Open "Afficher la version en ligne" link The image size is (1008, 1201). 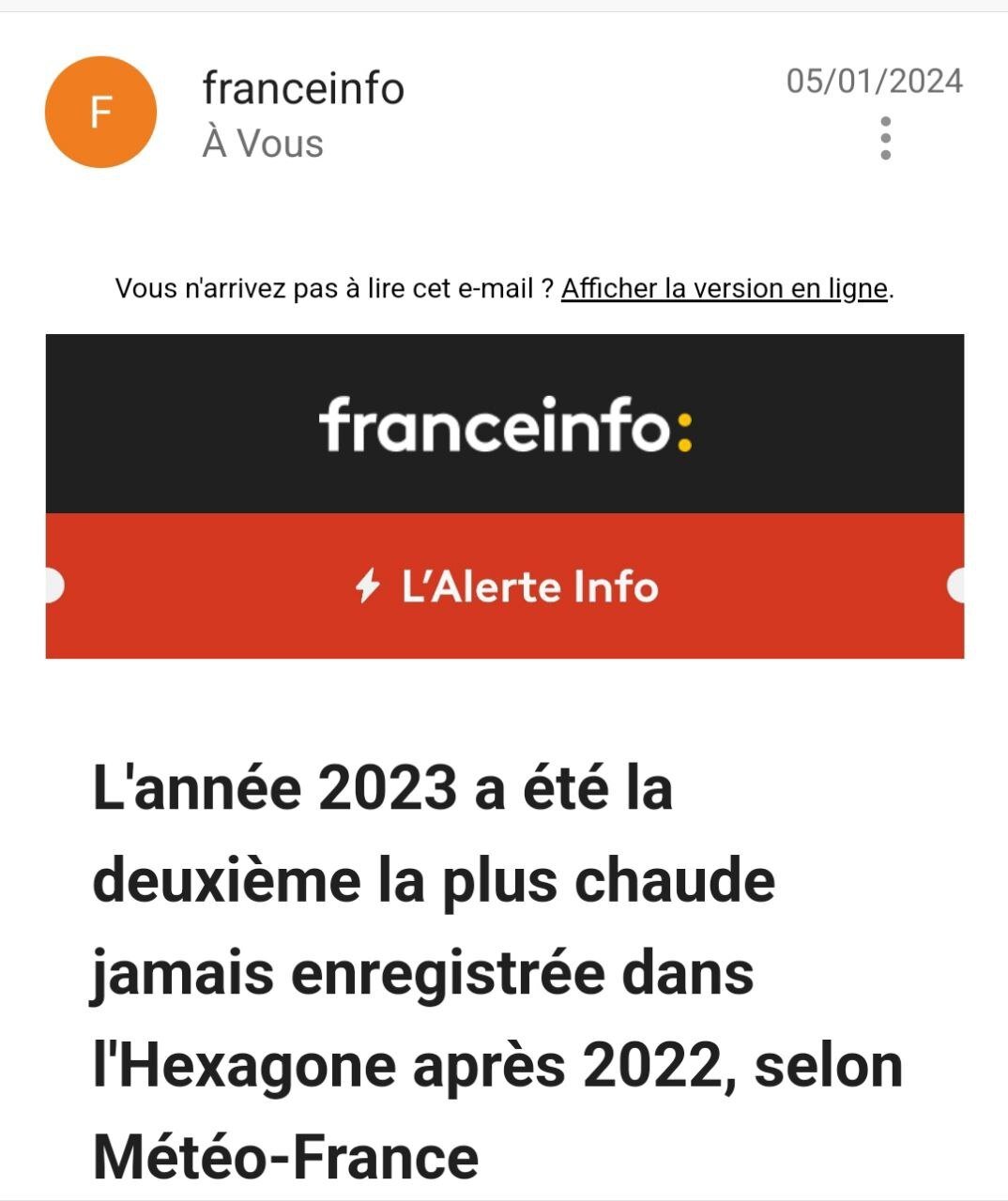(x=724, y=288)
